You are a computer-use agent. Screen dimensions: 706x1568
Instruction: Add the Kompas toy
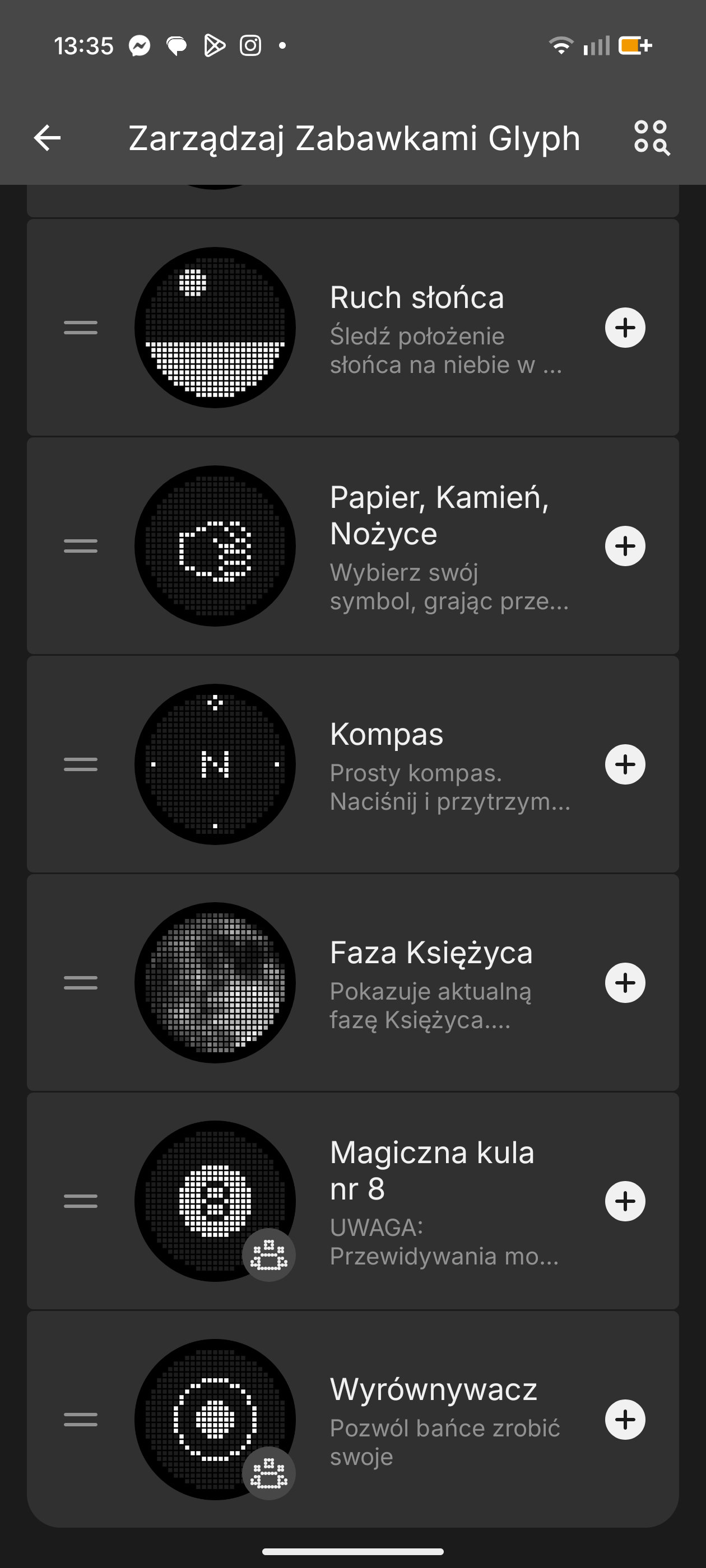pos(625,764)
